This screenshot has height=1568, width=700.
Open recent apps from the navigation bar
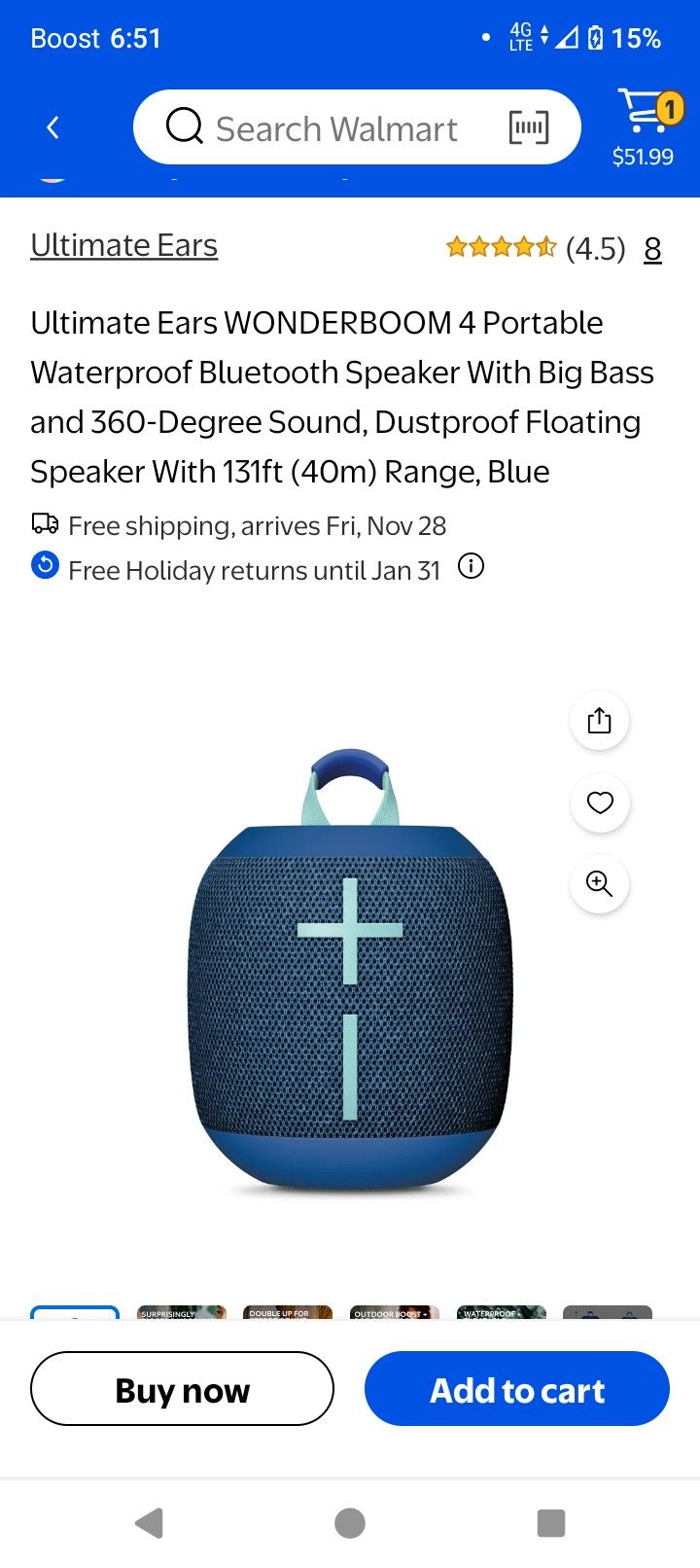[550, 1522]
